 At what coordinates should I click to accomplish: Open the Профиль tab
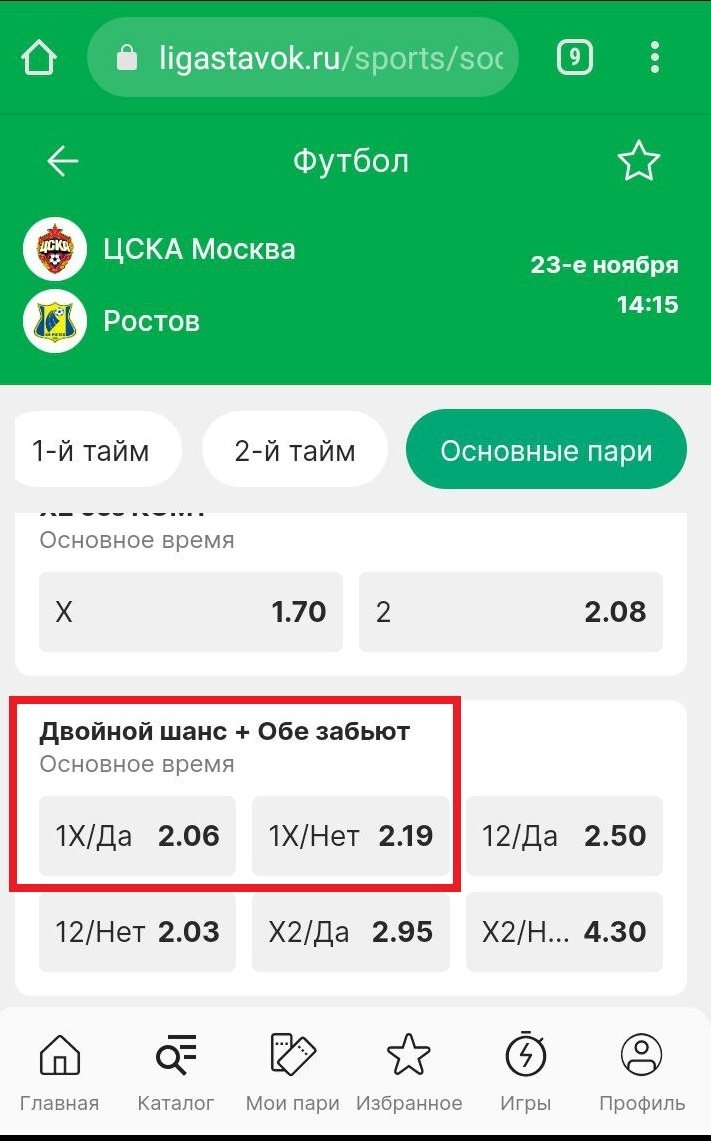tap(642, 1075)
